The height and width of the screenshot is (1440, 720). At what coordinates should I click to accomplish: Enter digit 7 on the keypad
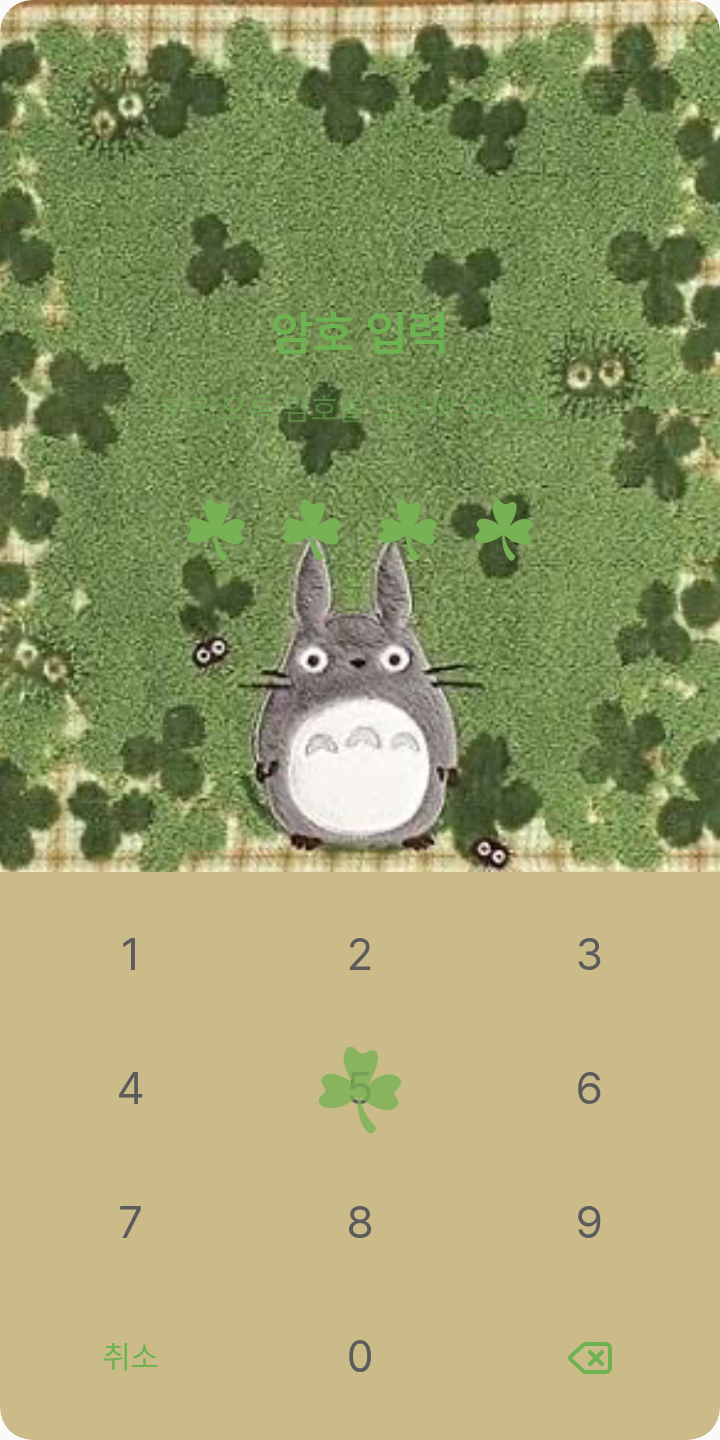[130, 1223]
